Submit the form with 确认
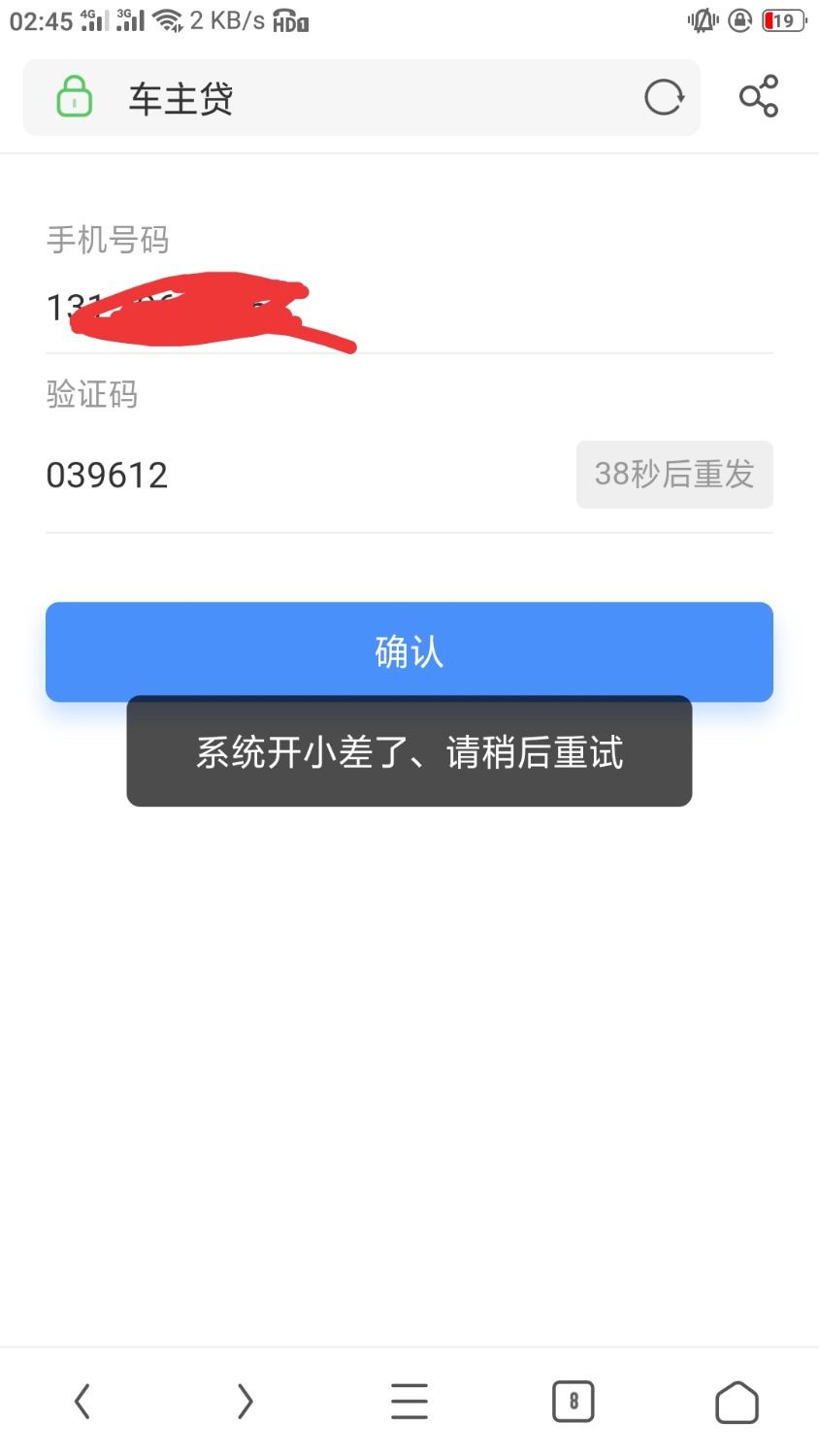 click(409, 651)
